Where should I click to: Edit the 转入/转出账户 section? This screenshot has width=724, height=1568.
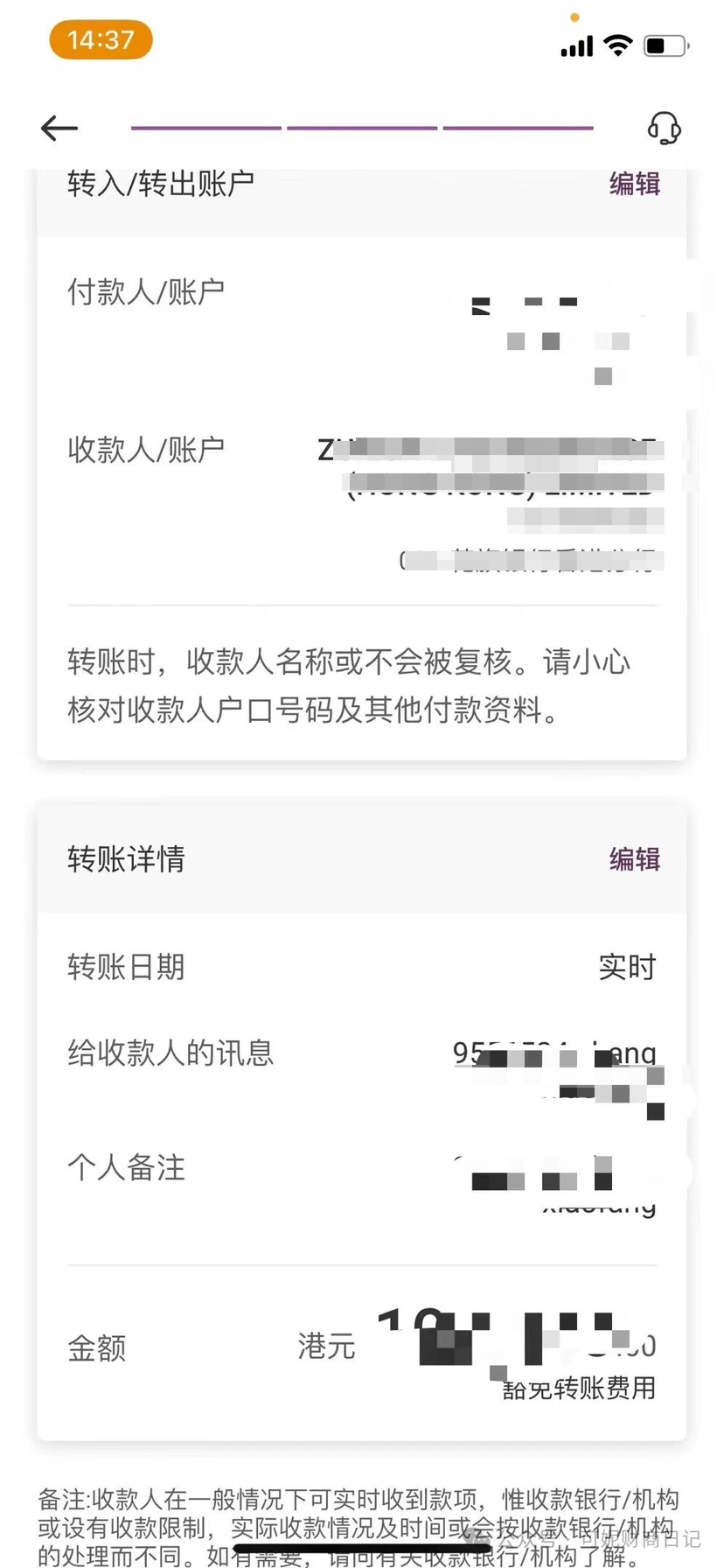(634, 185)
